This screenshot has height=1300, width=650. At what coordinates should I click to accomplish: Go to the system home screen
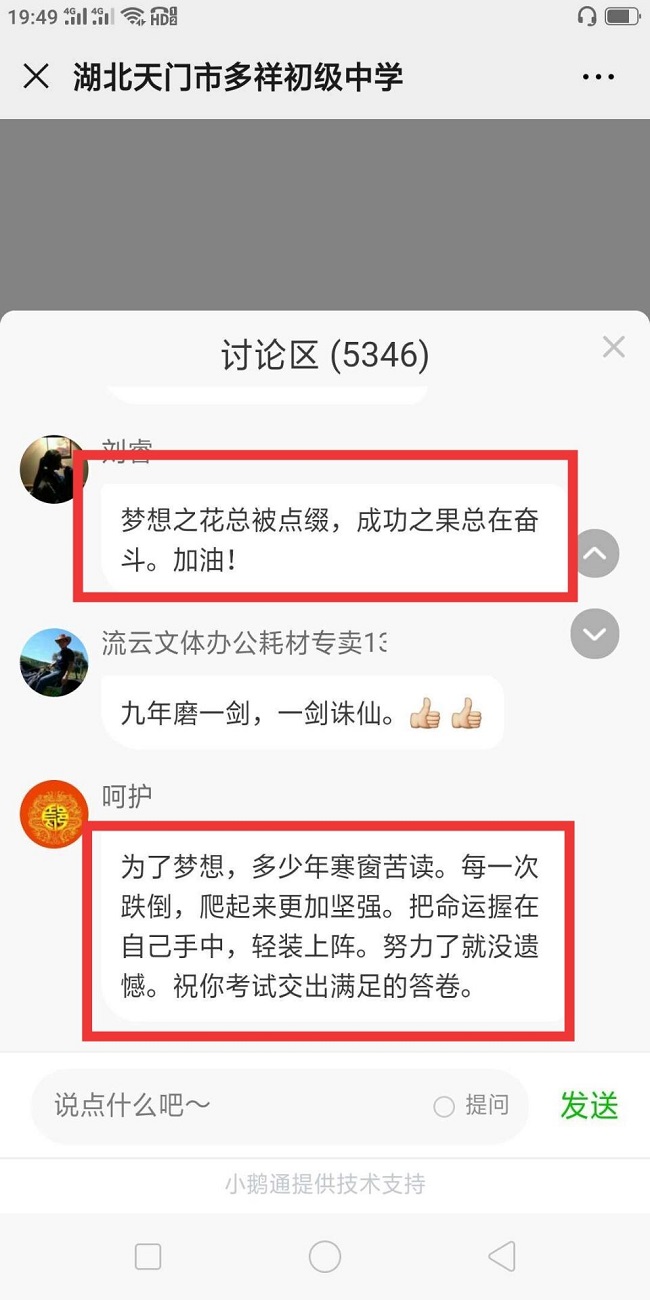pyautogui.click(x=325, y=1256)
